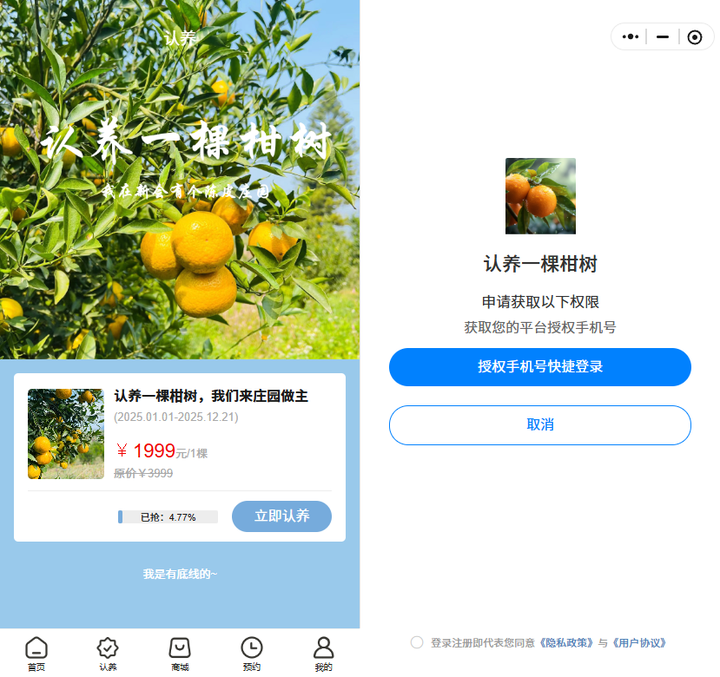The image size is (720, 677).
Task: Switch to the 首页 tab
Action: tap(36, 654)
